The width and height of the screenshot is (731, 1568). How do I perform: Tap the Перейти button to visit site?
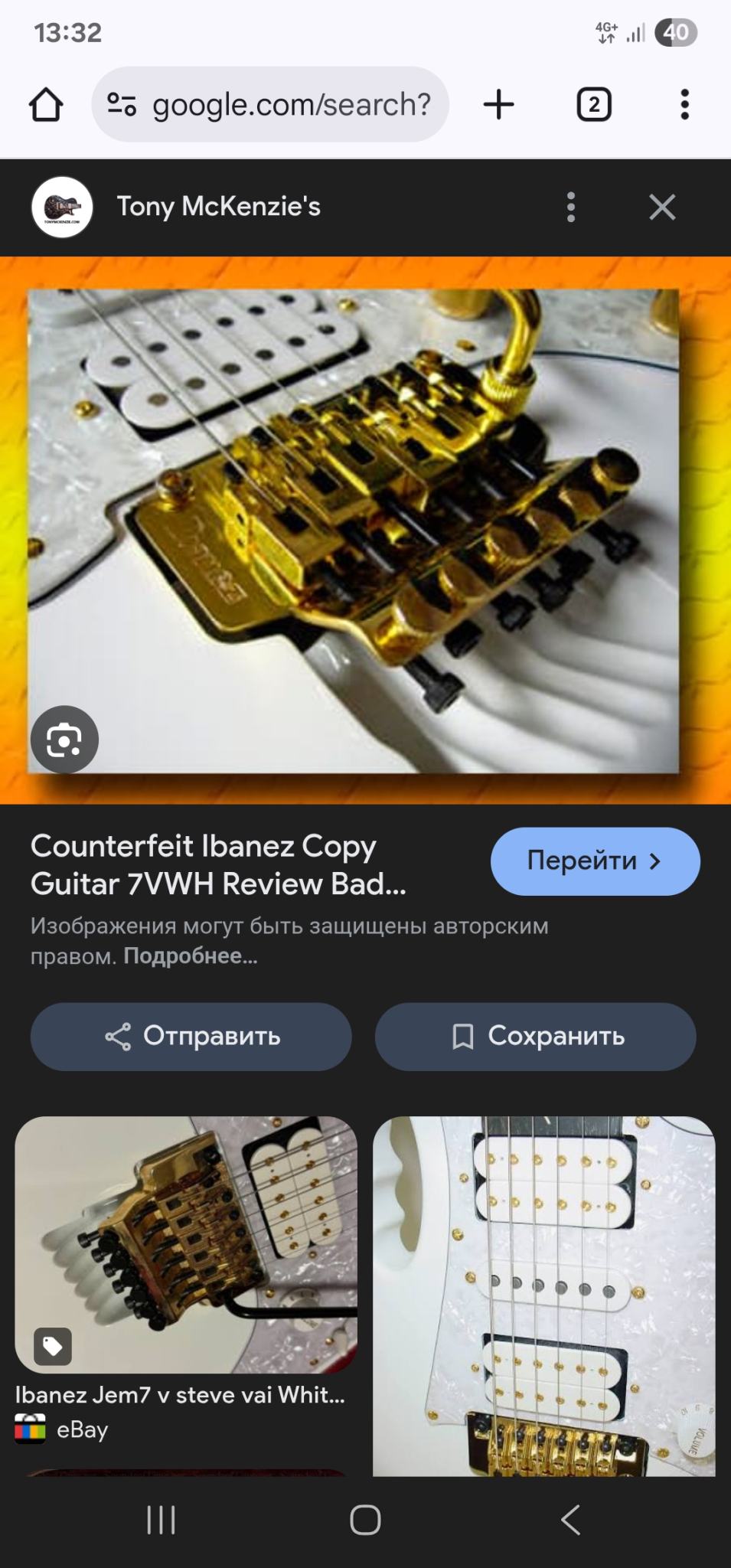coord(595,861)
